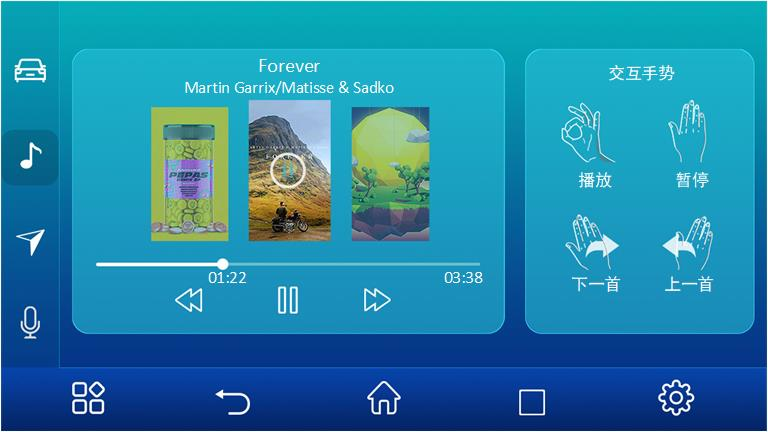
Task: Tap the song progress bar
Action: [288, 264]
